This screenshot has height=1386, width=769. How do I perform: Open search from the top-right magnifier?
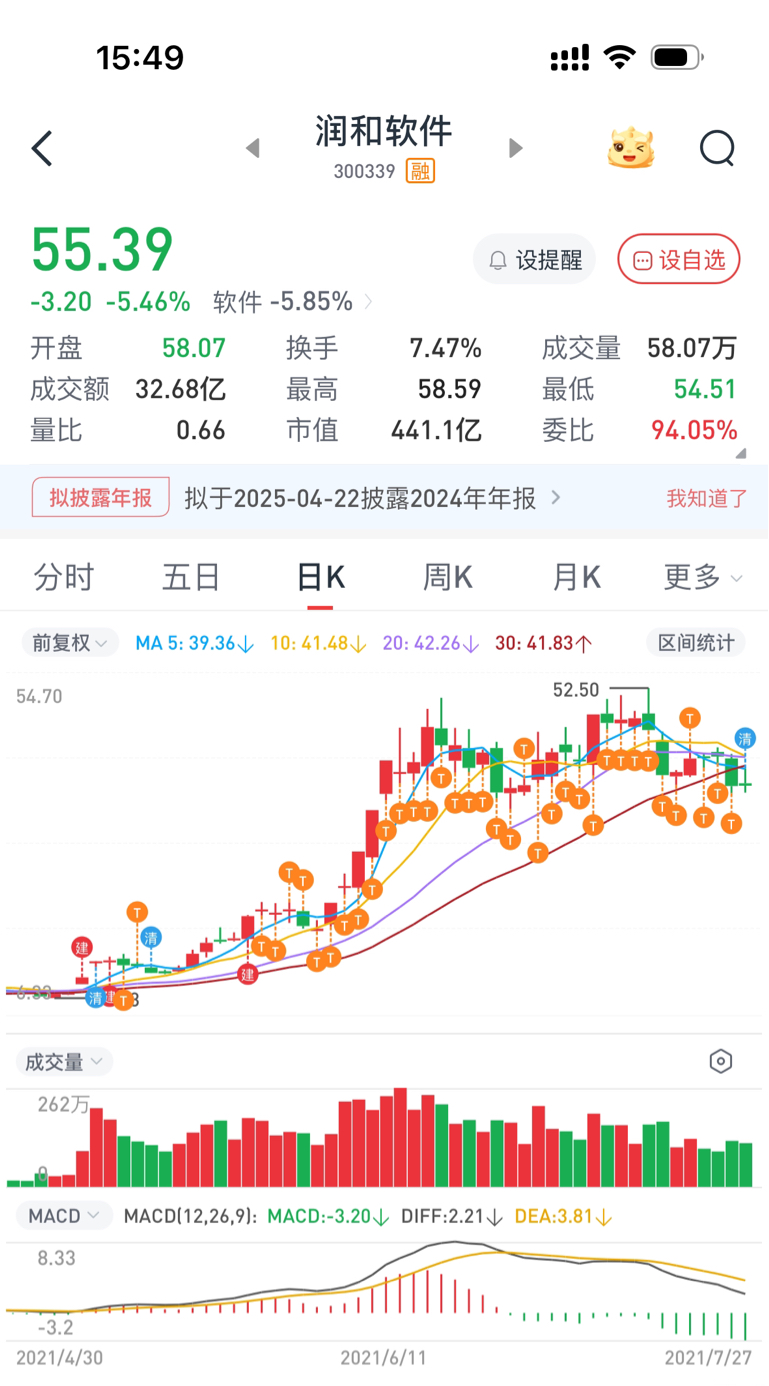[717, 147]
